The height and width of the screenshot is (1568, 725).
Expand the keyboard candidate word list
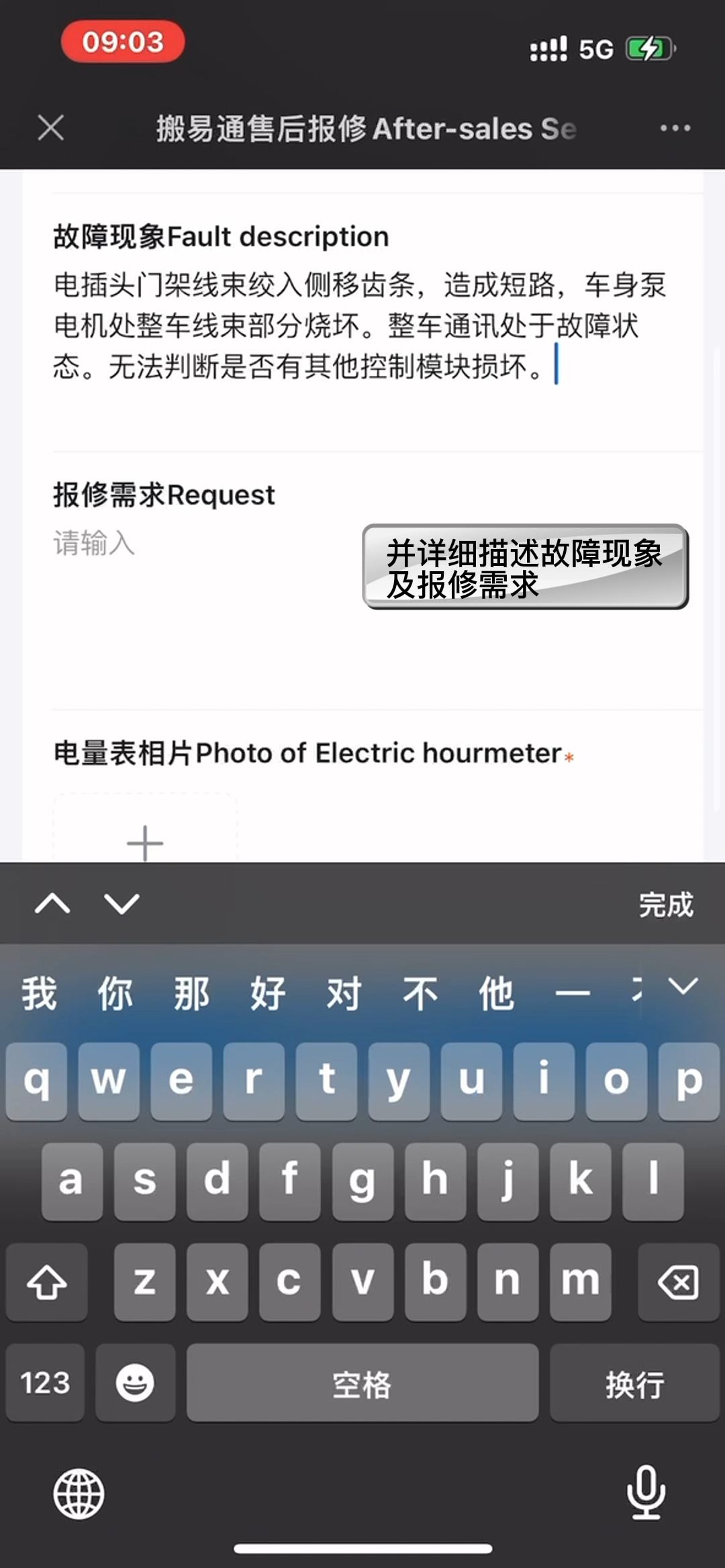coord(683,987)
